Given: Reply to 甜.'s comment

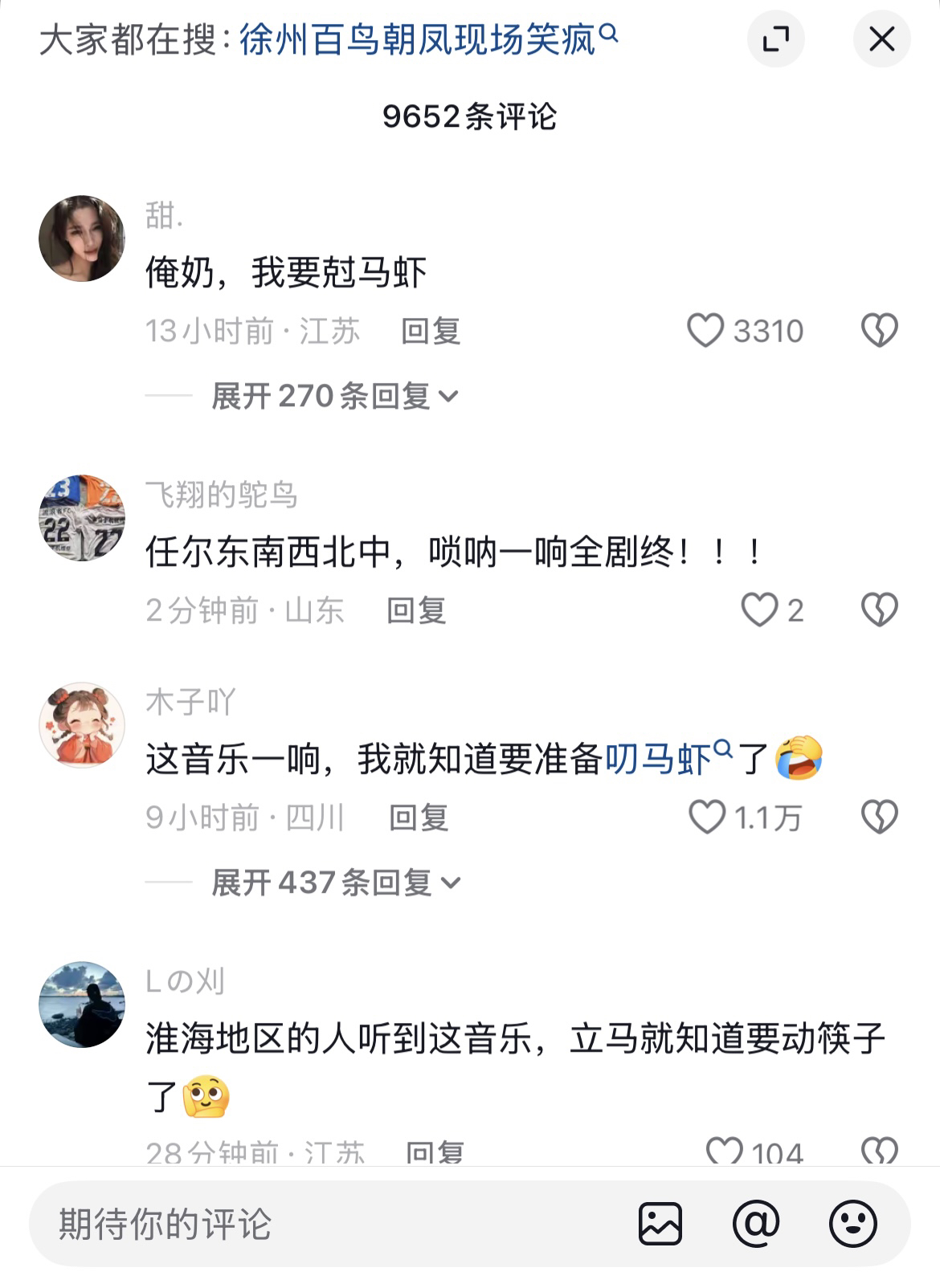Looking at the screenshot, I should point(431,331).
